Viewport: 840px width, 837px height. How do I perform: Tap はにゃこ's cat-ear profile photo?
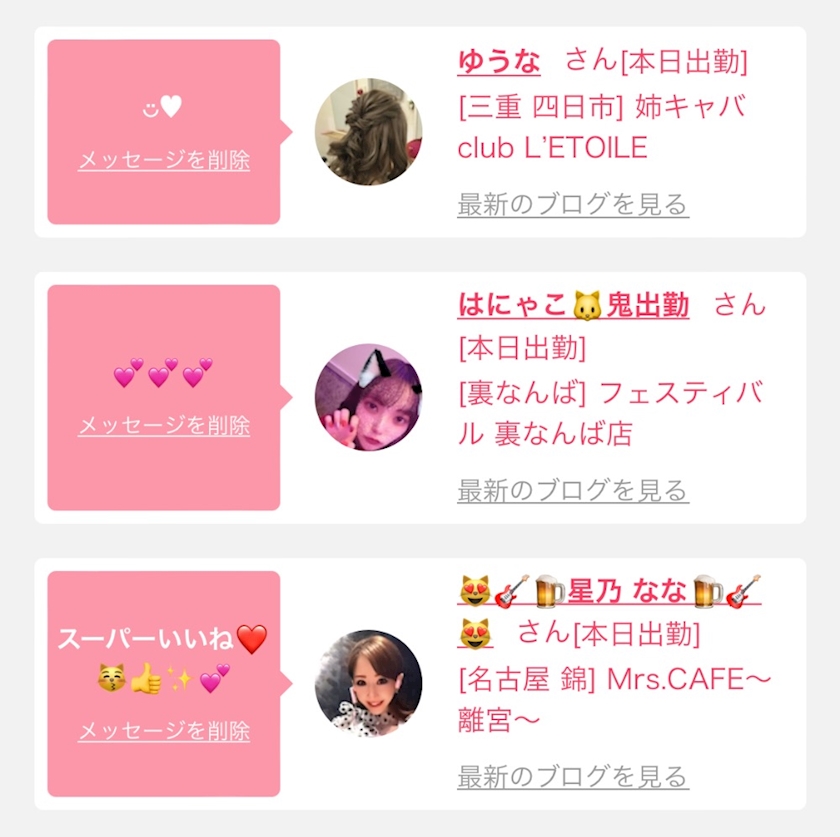tap(368, 397)
